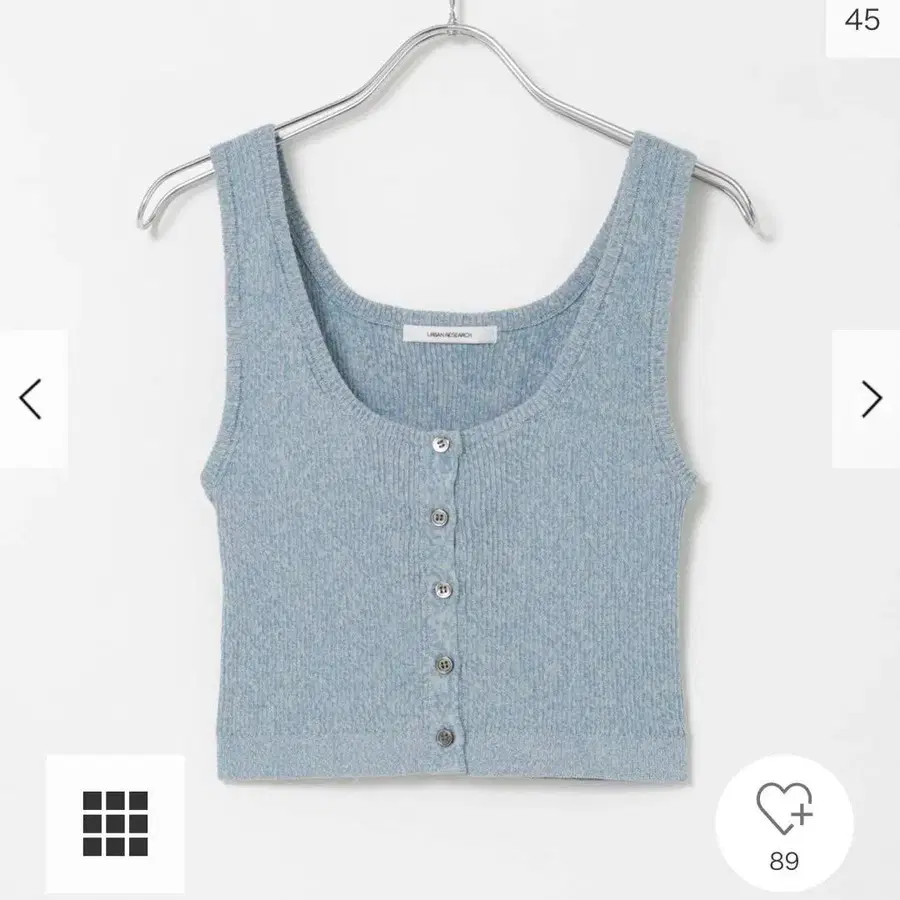Image resolution: width=900 pixels, height=900 pixels.
Task: Show the previous product image
Action: coord(32,399)
